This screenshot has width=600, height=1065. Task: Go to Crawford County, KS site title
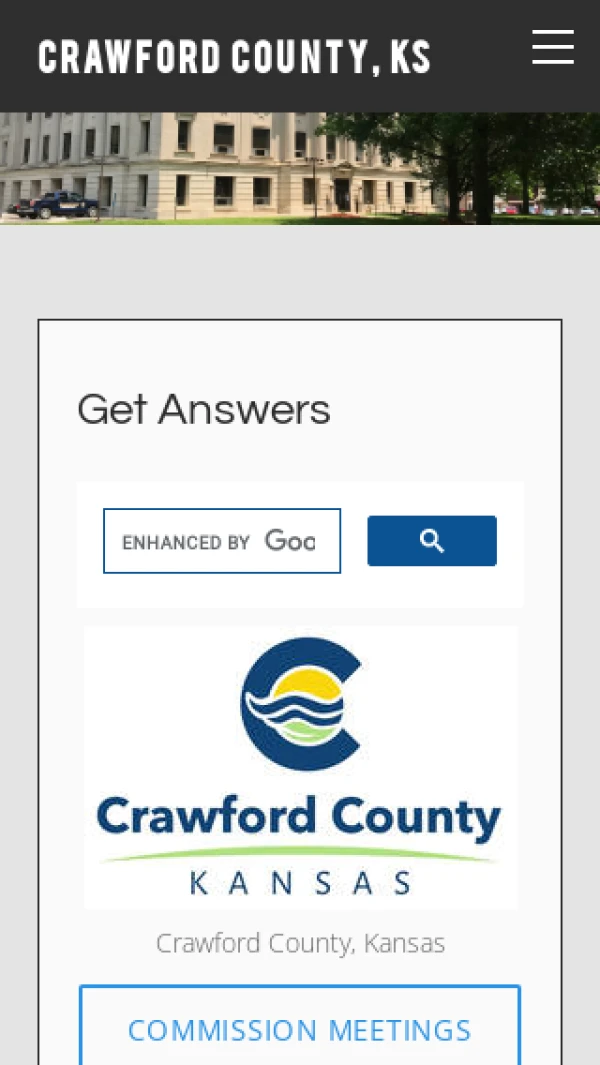coord(234,57)
